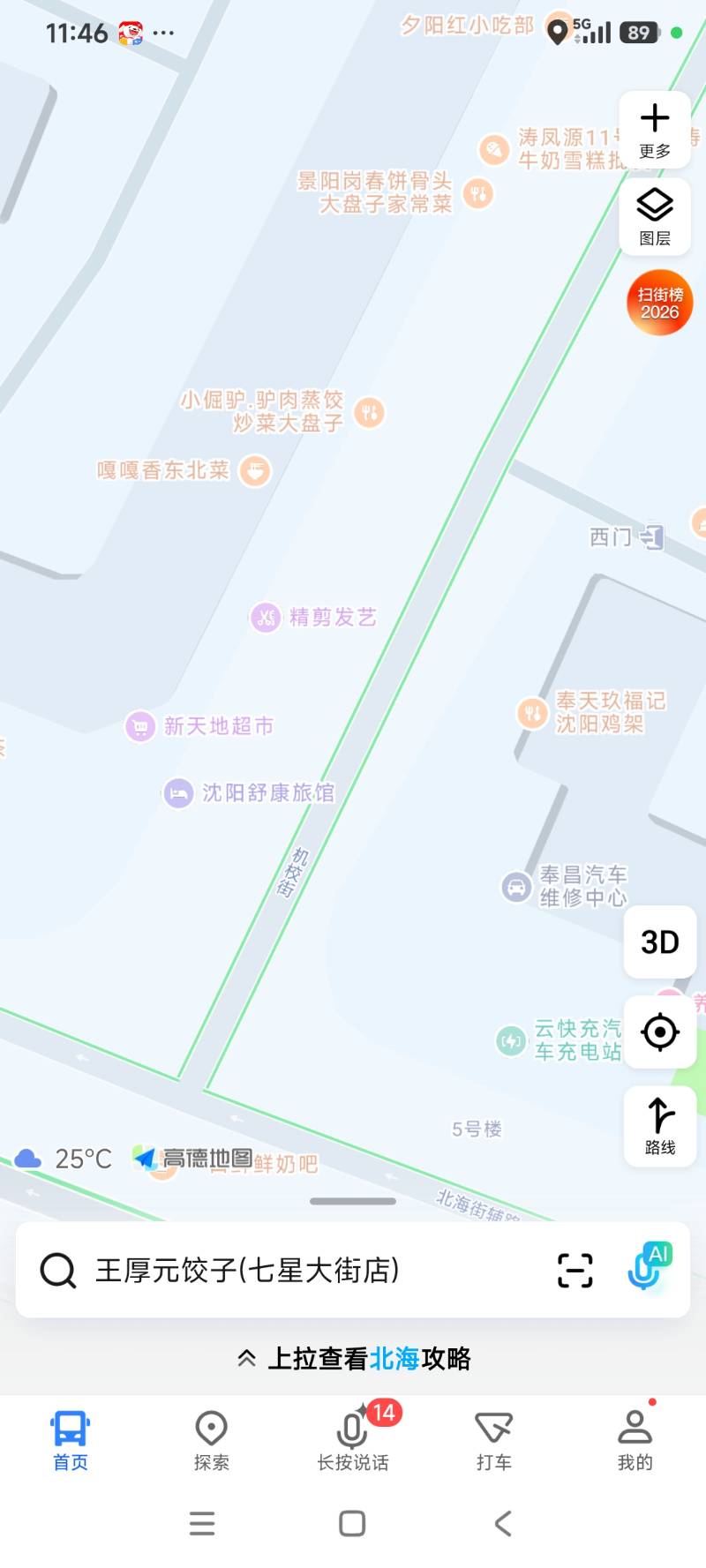Tap the 精剪发艺 scissors POI marker
The width and height of the screenshot is (706, 1568).
coord(265,617)
